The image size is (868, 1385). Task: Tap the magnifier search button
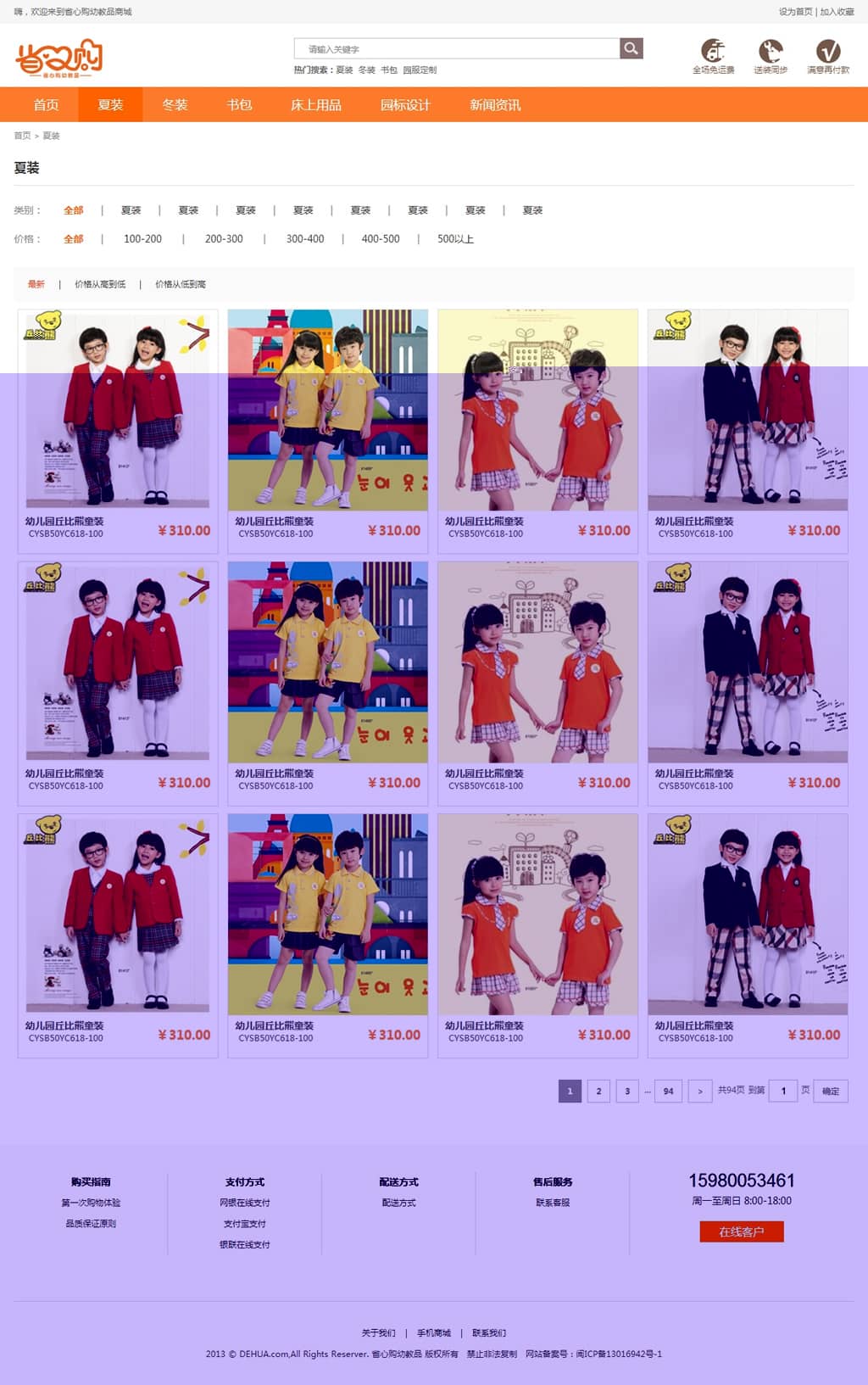(x=631, y=48)
